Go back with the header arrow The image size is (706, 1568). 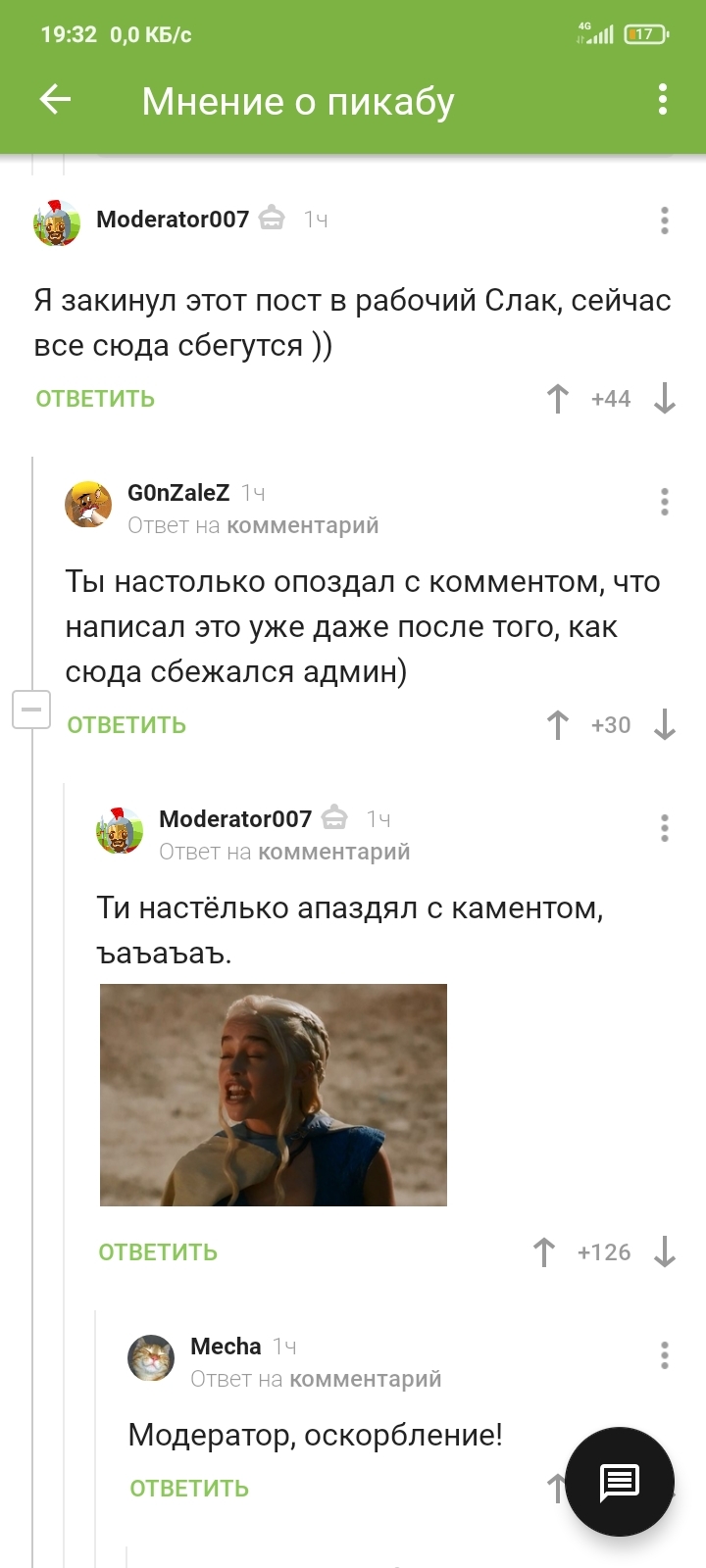[x=55, y=99]
